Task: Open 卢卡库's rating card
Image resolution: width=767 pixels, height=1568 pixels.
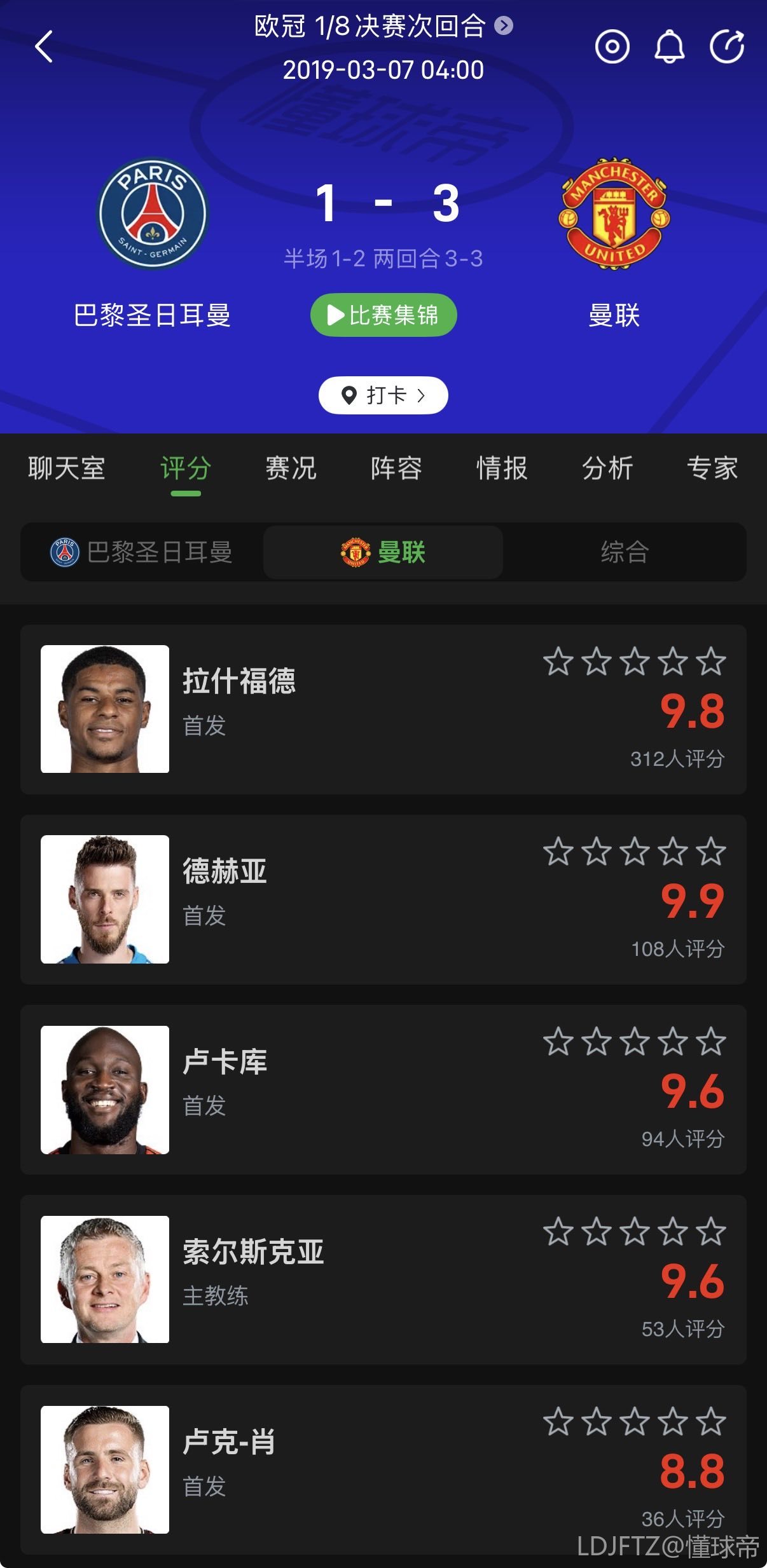Action: (x=383, y=1089)
